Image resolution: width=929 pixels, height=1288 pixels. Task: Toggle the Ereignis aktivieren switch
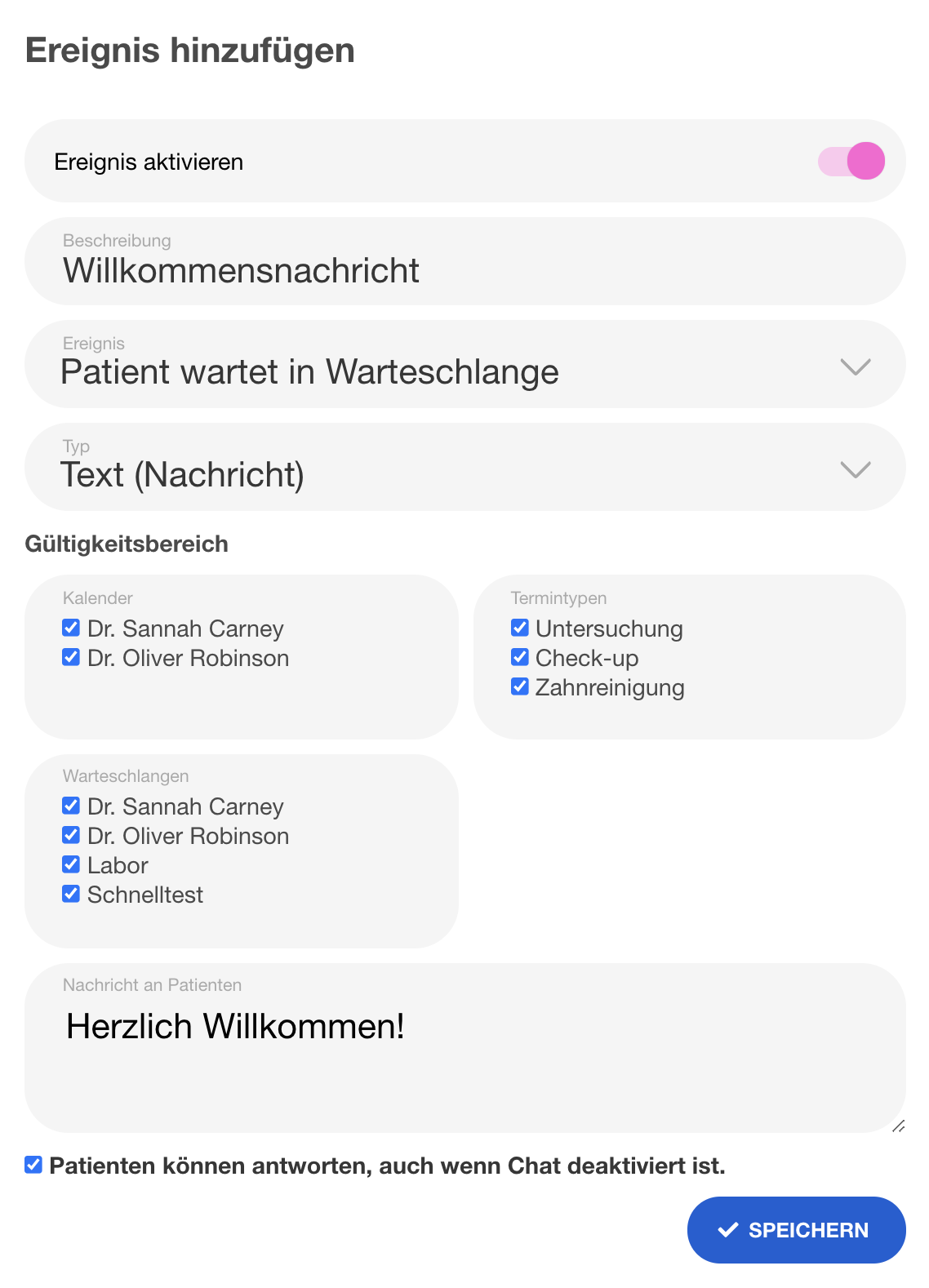pyautogui.click(x=851, y=161)
